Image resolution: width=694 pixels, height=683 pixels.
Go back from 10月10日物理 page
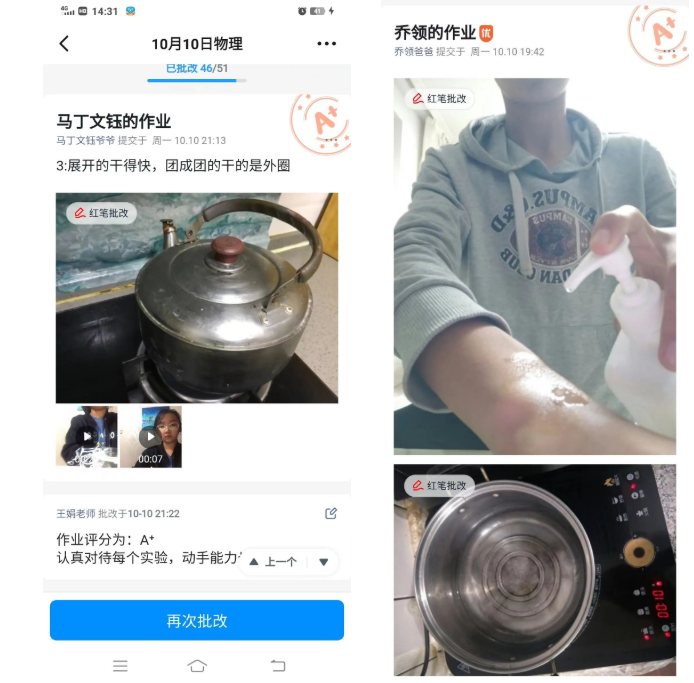pos(65,44)
